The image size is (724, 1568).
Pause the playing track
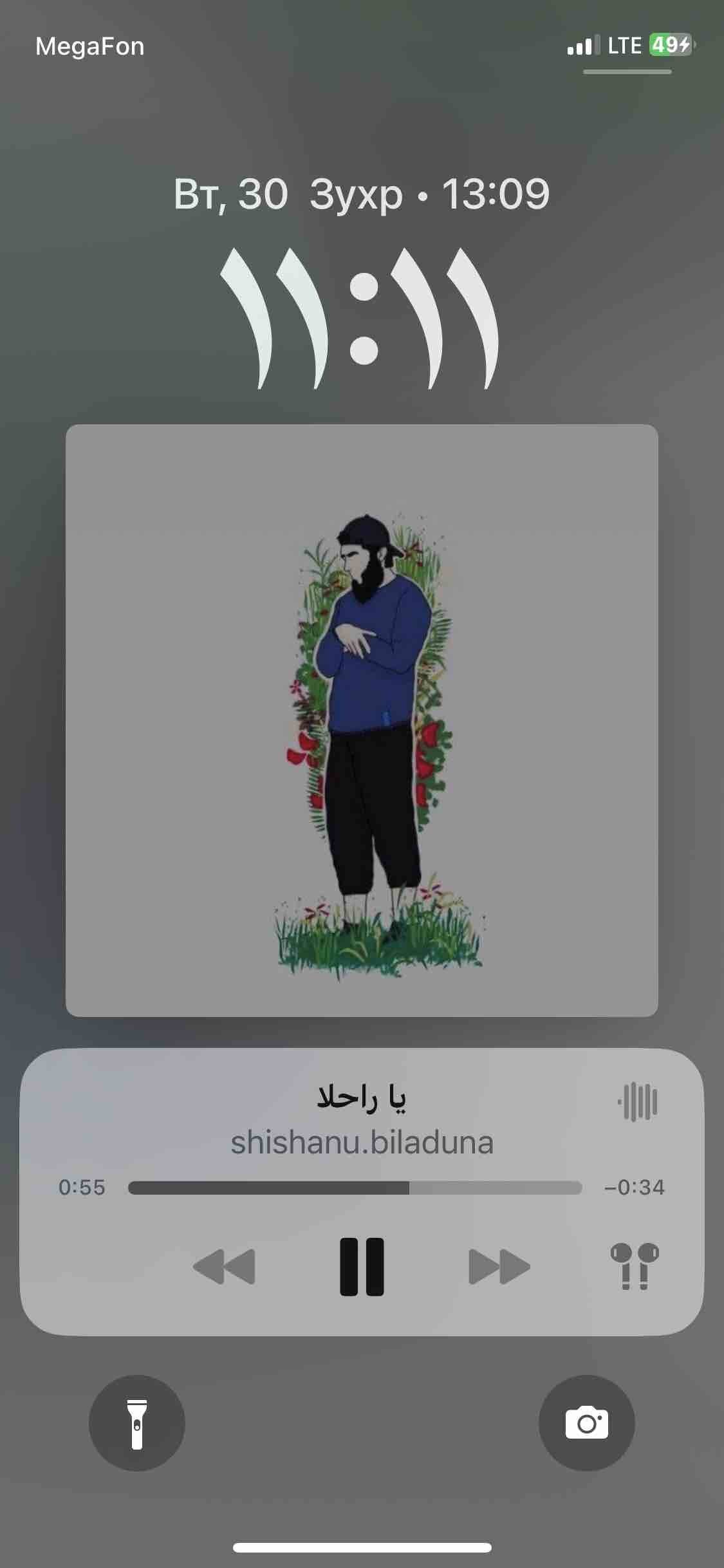coord(362,1266)
